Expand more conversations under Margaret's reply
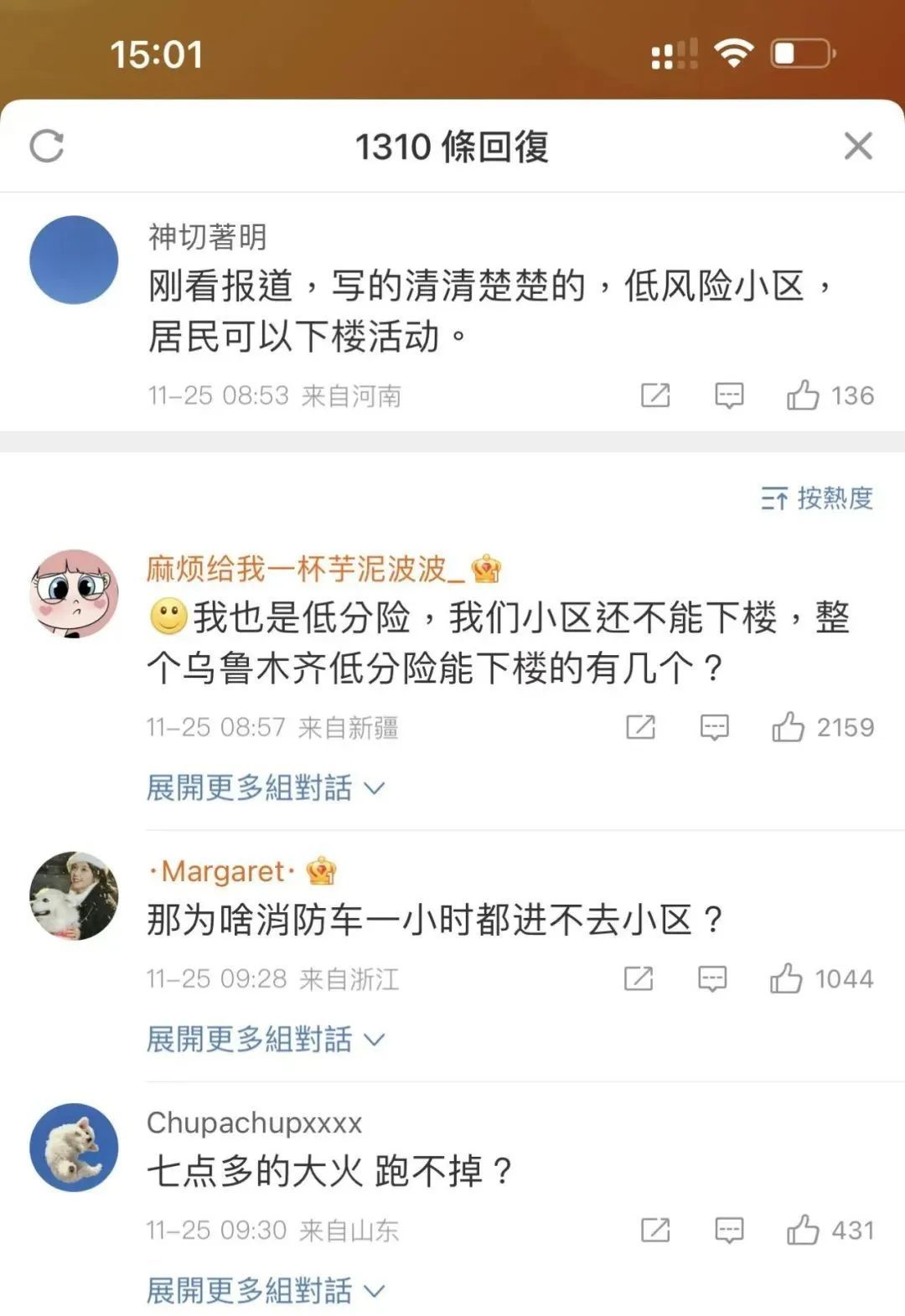Image resolution: width=905 pixels, height=1316 pixels. tap(265, 1039)
